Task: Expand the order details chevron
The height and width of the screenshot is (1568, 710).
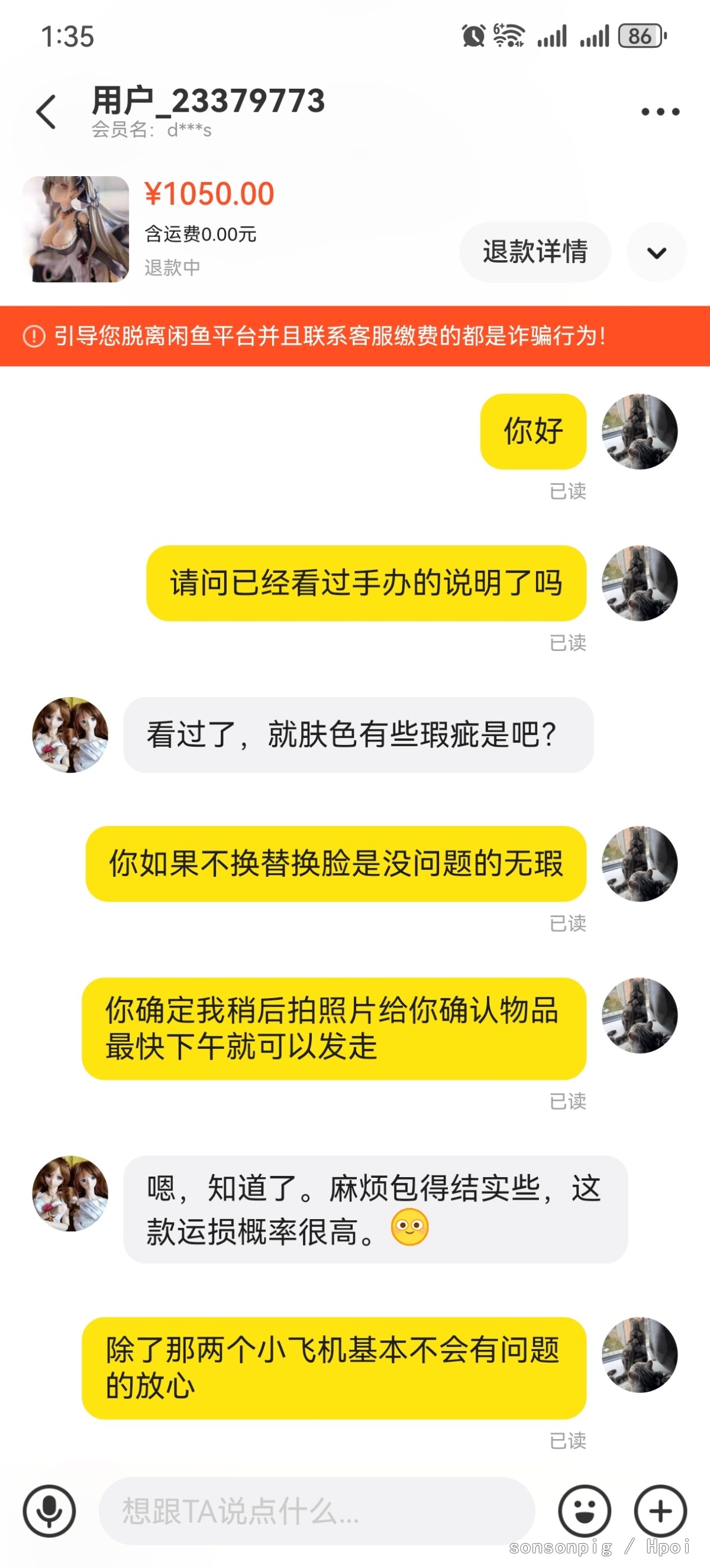Action: click(656, 252)
